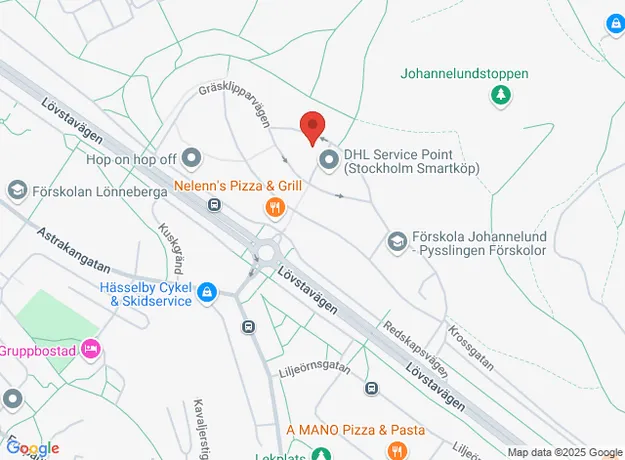The height and width of the screenshot is (460, 625).
Task: Tap the bus stop near Nelenn's Pizza
Action: pos(214,205)
